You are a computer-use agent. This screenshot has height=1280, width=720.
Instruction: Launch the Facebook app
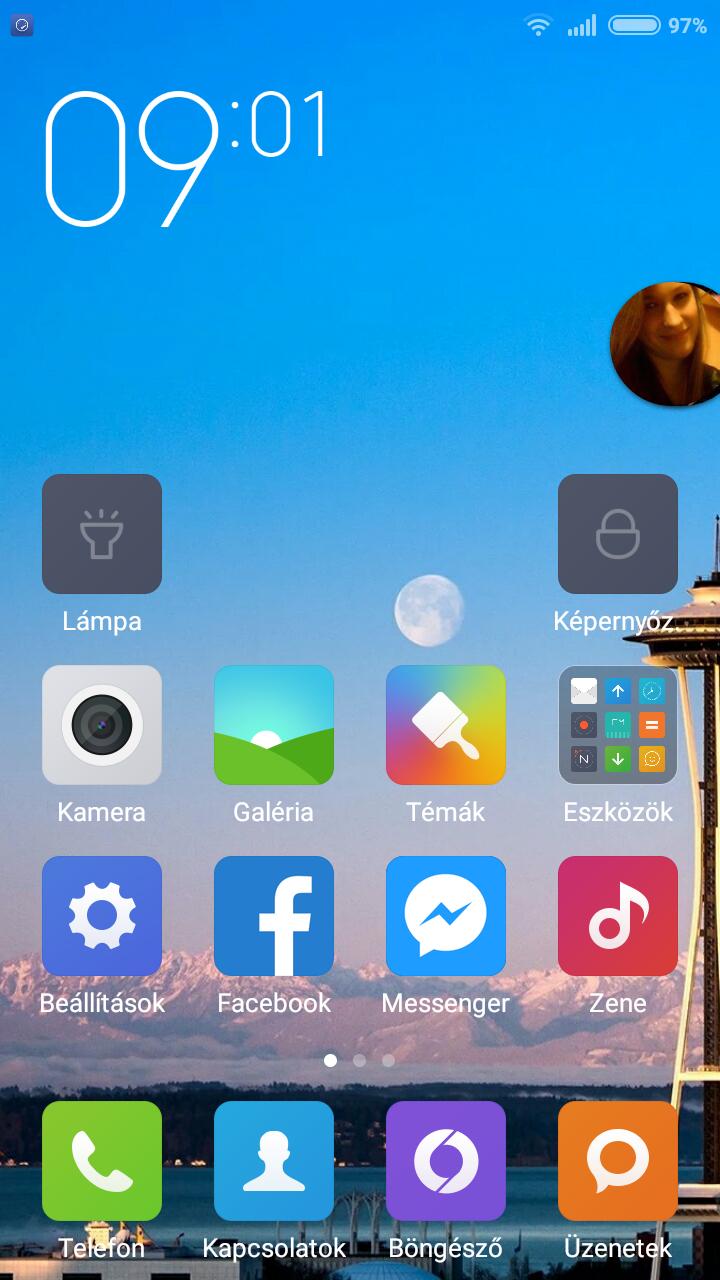click(x=274, y=916)
